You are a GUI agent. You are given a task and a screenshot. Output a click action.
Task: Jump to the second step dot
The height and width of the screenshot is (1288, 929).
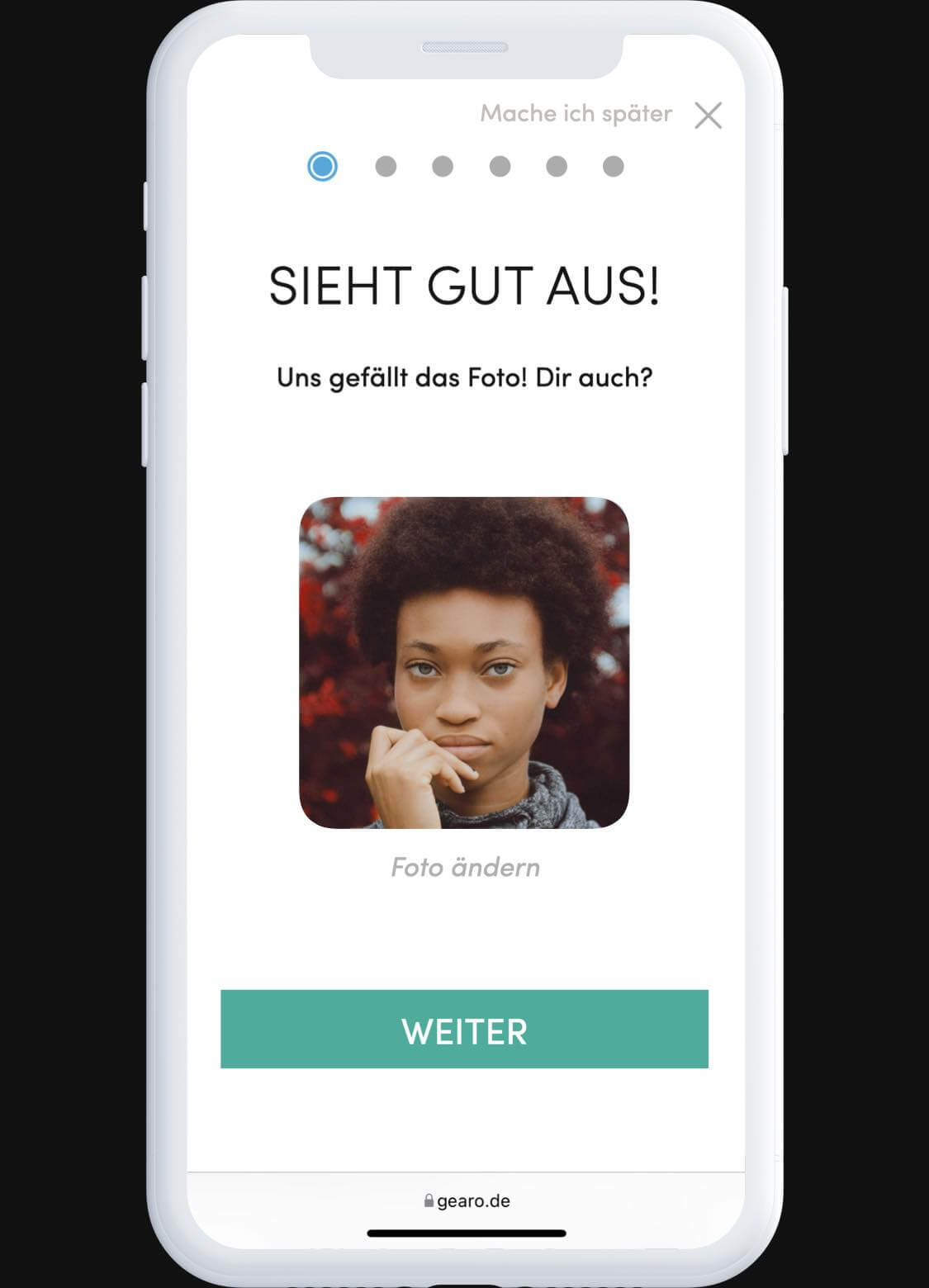[386, 167]
